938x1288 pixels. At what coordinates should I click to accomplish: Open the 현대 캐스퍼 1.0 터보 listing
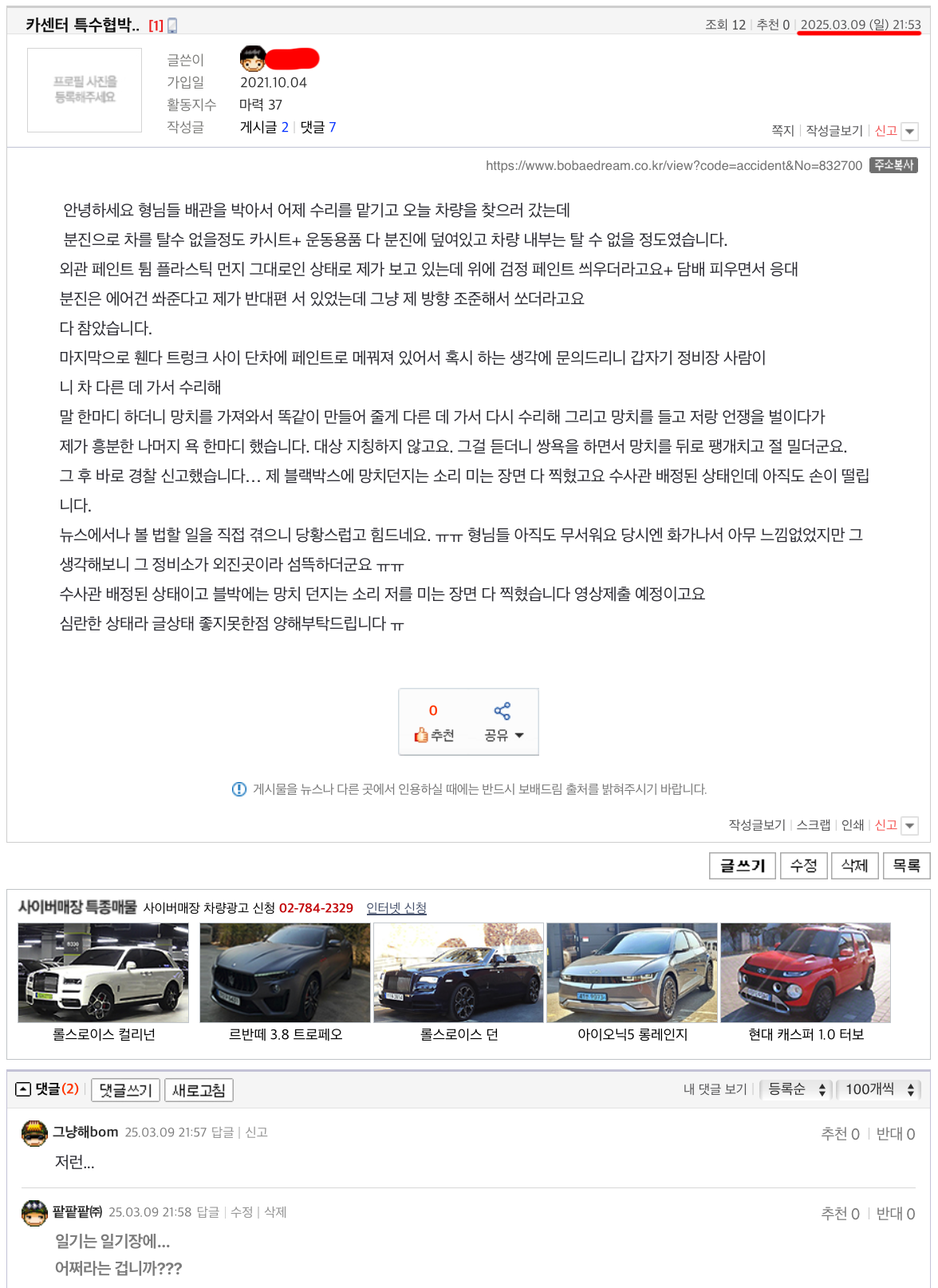[806, 974]
